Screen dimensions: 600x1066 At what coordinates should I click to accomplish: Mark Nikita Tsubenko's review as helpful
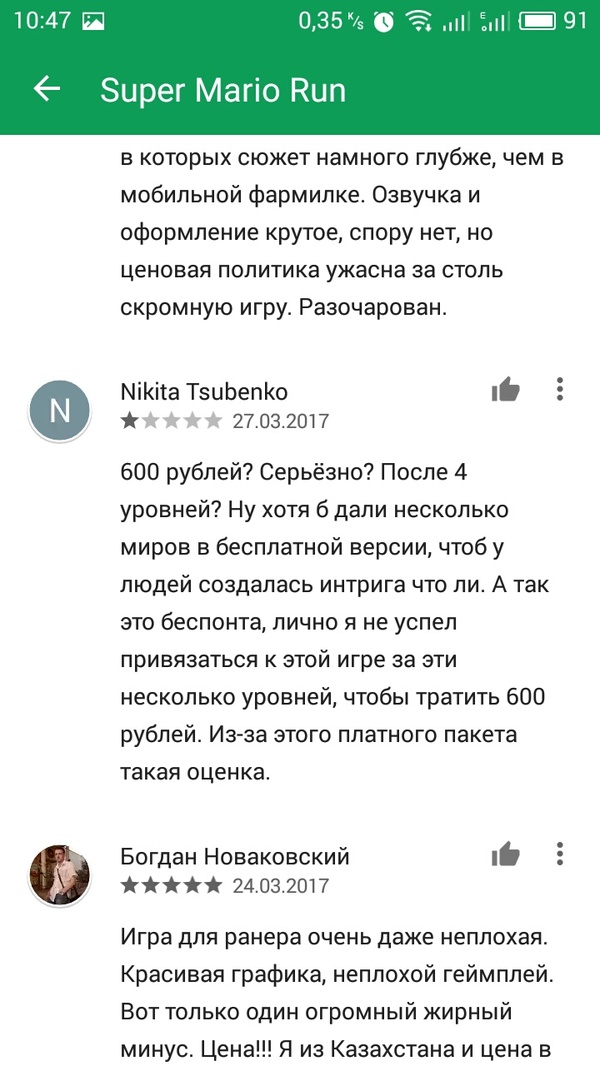pyautogui.click(x=506, y=390)
